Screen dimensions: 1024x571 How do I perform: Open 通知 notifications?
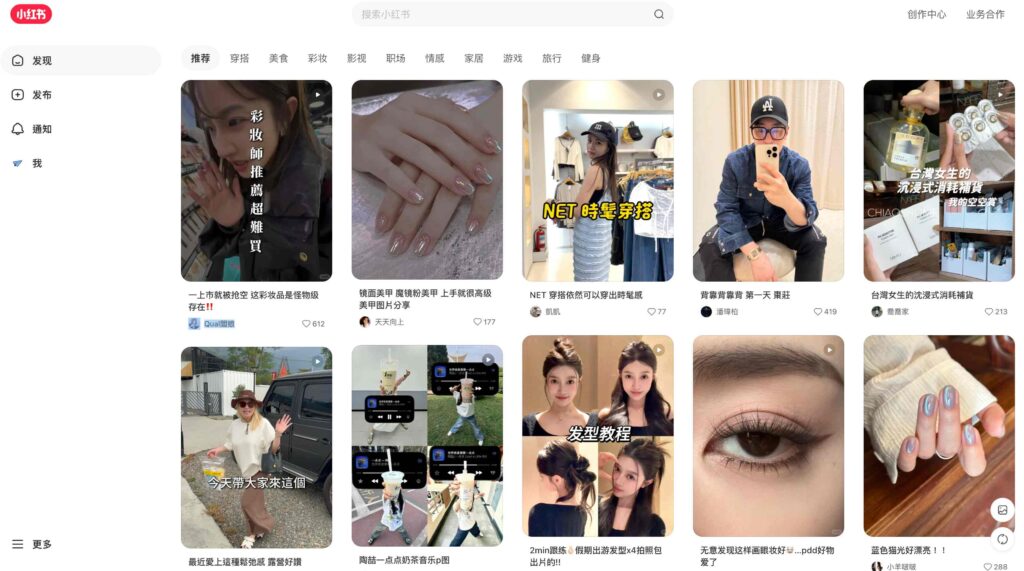(40, 129)
